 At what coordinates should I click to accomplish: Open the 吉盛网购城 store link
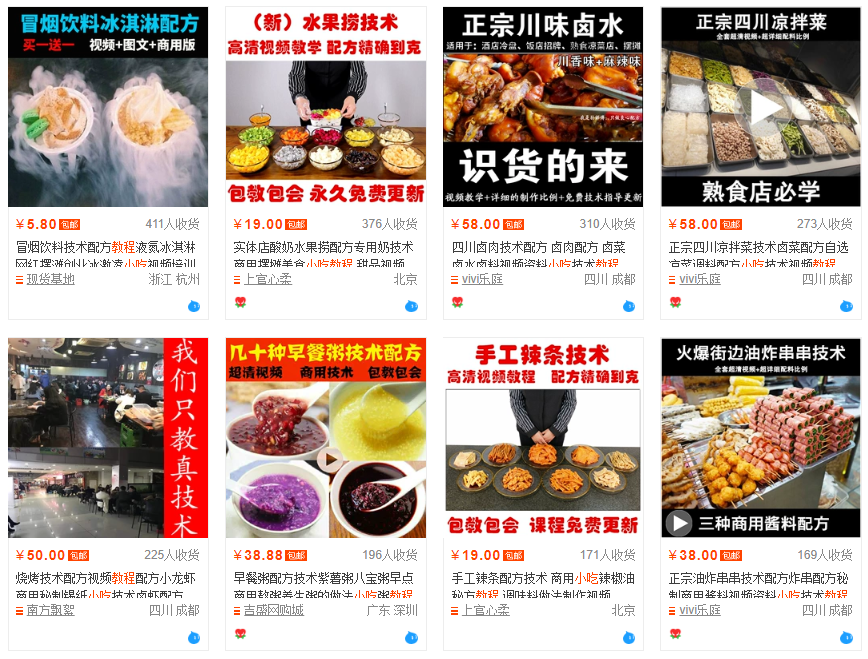(x=274, y=610)
